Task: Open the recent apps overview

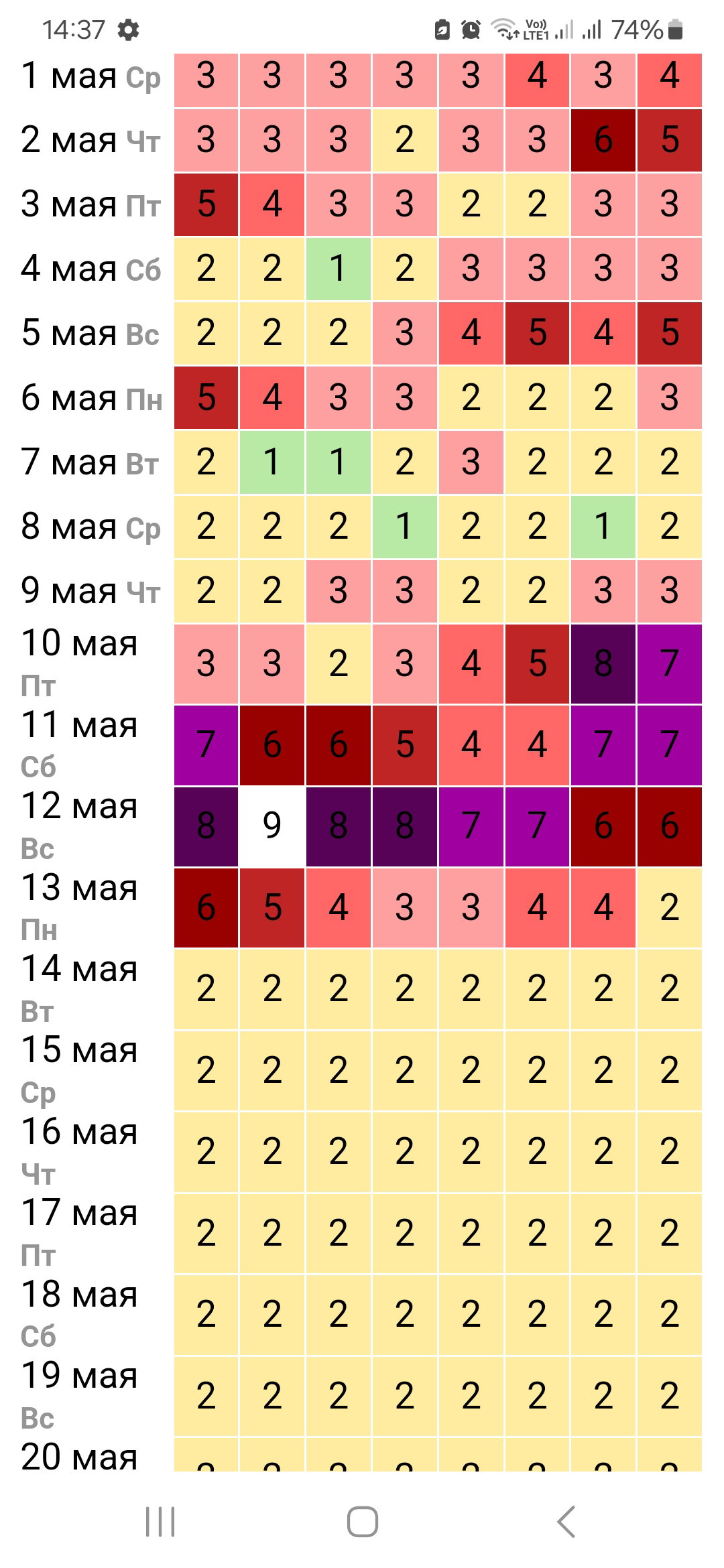Action: point(160,1521)
